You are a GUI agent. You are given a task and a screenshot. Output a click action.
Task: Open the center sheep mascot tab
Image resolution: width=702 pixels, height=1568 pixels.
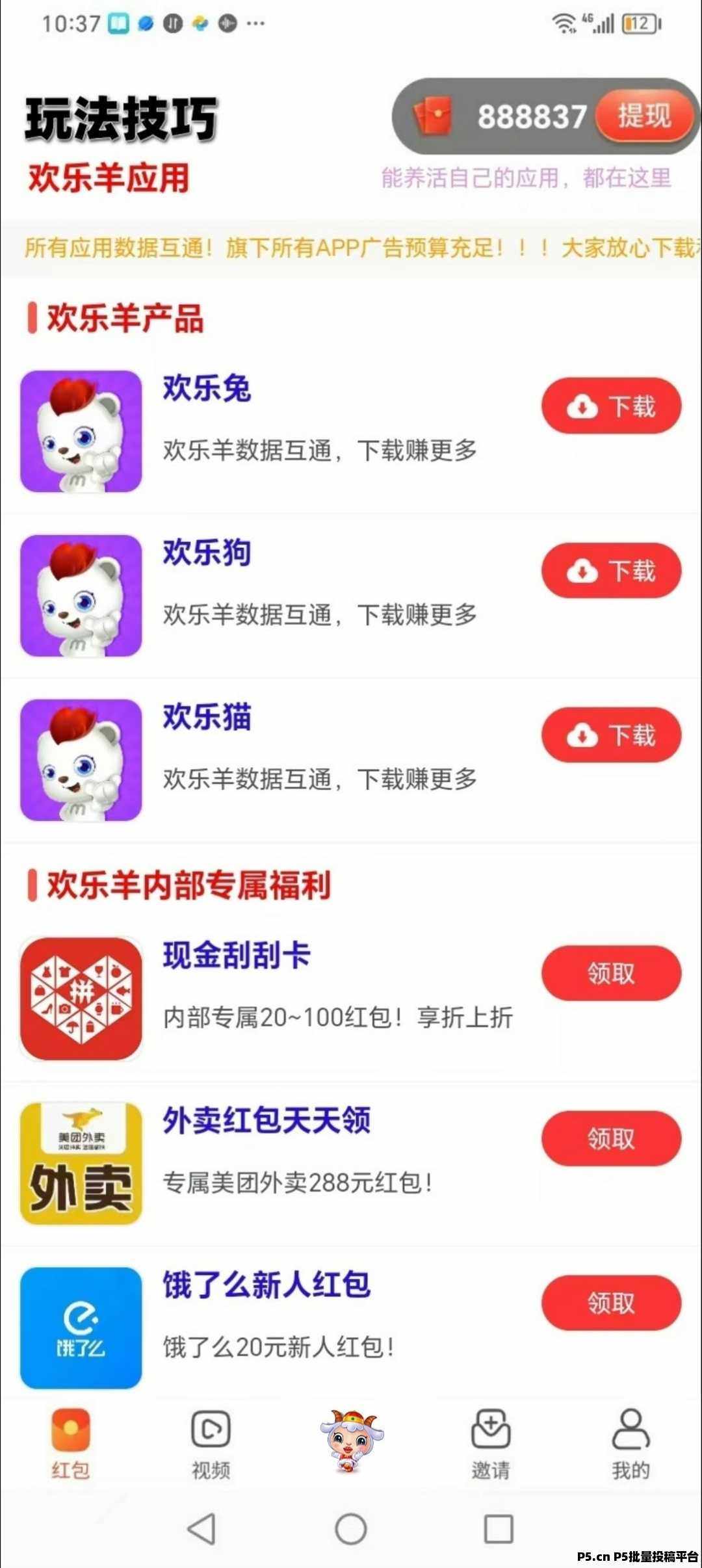[x=351, y=1441]
